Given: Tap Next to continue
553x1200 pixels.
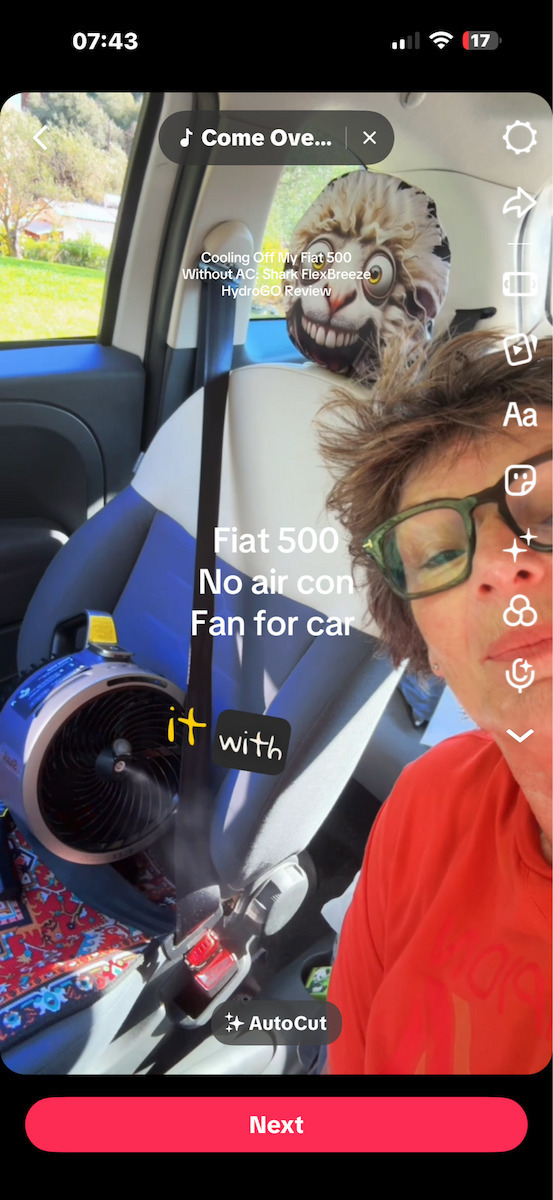Looking at the screenshot, I should (x=276, y=1124).
